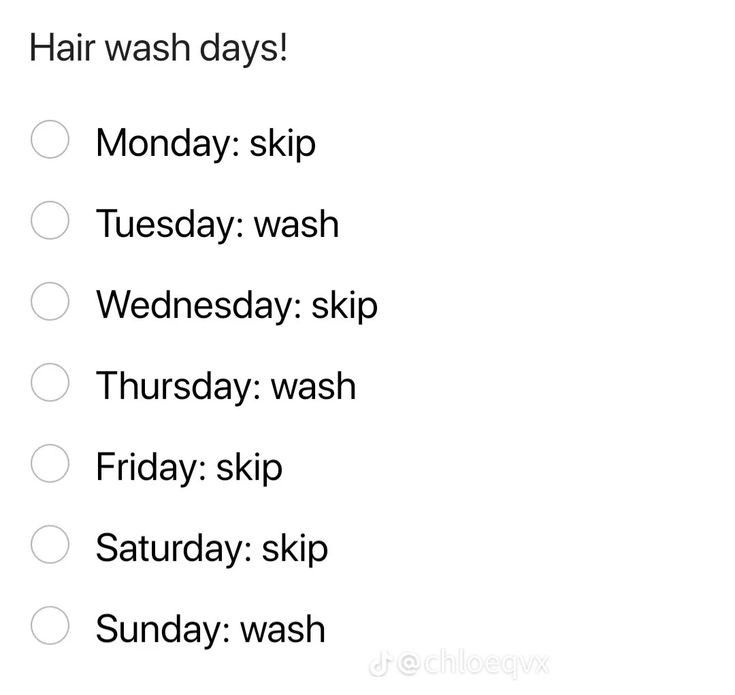Check off Monday: skip

[x=50, y=140]
